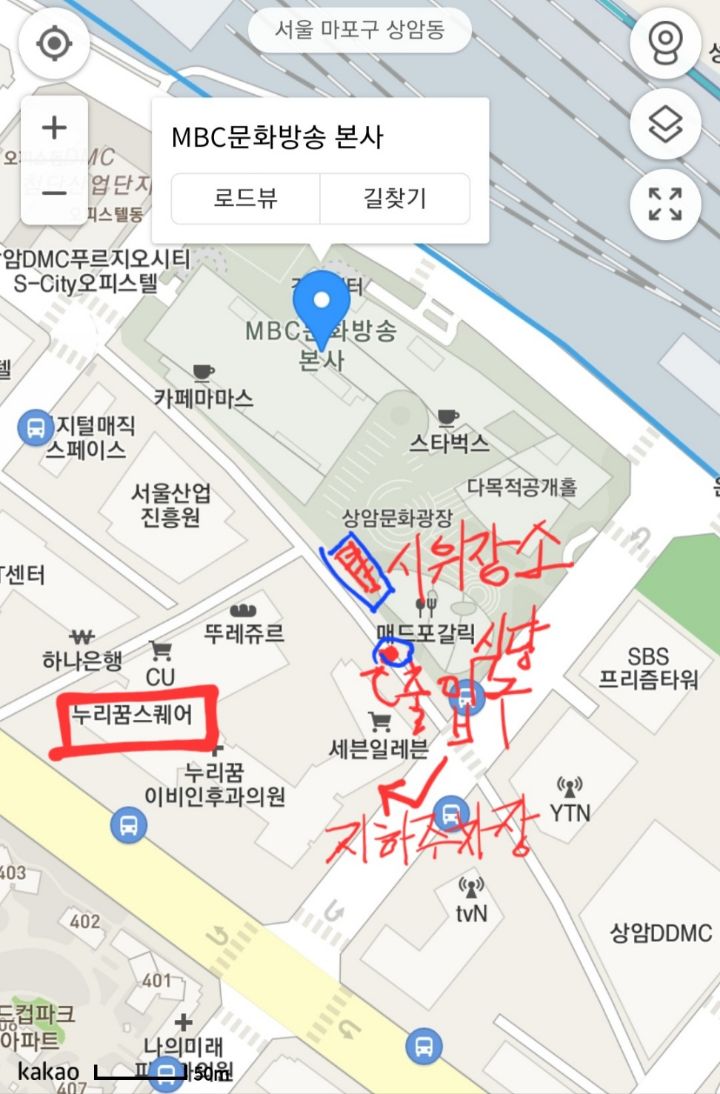This screenshot has width=720, height=1094.
Task: Zoom in with the plus button
Action: click(54, 128)
